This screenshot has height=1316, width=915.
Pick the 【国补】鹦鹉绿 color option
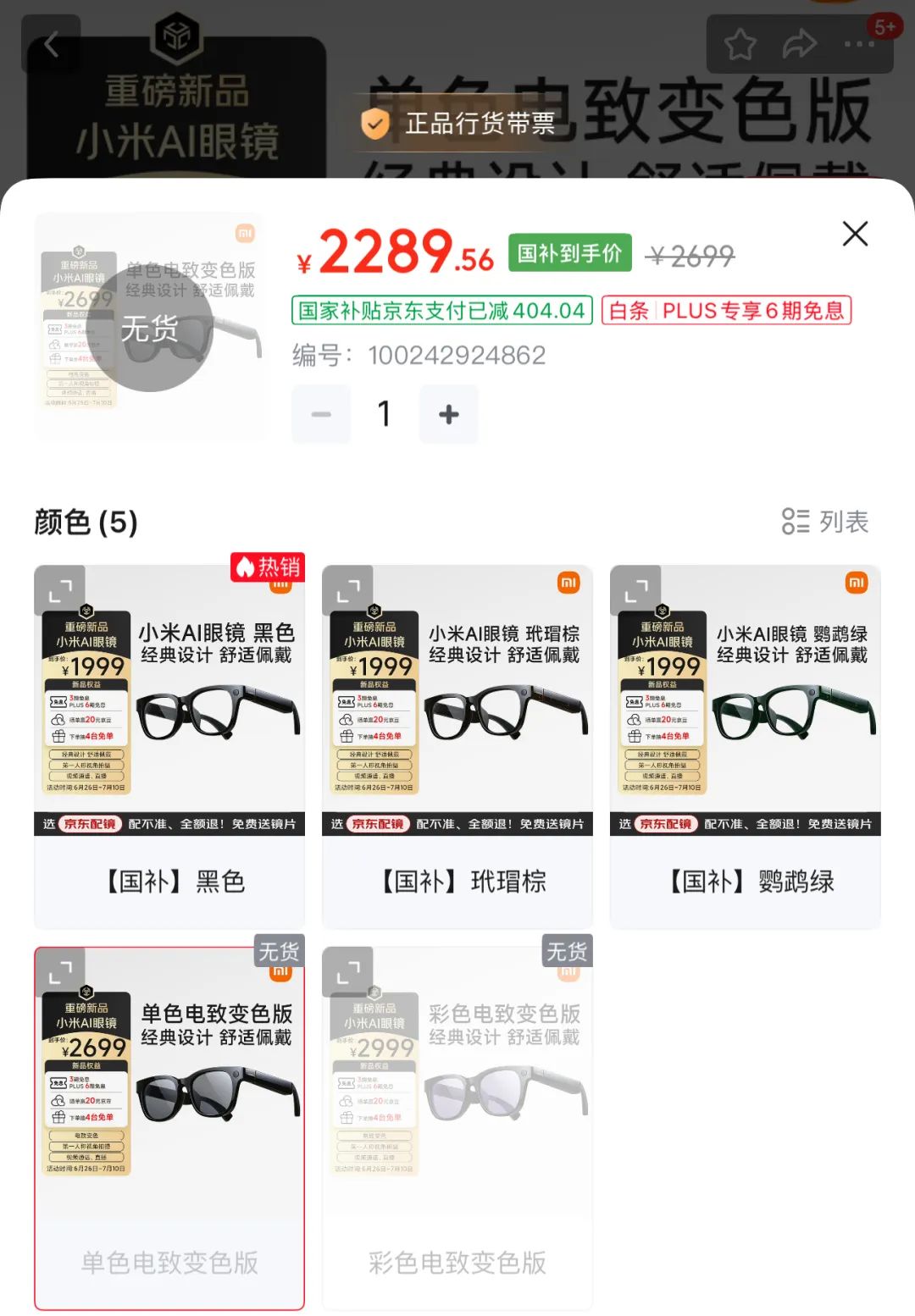[x=746, y=881]
